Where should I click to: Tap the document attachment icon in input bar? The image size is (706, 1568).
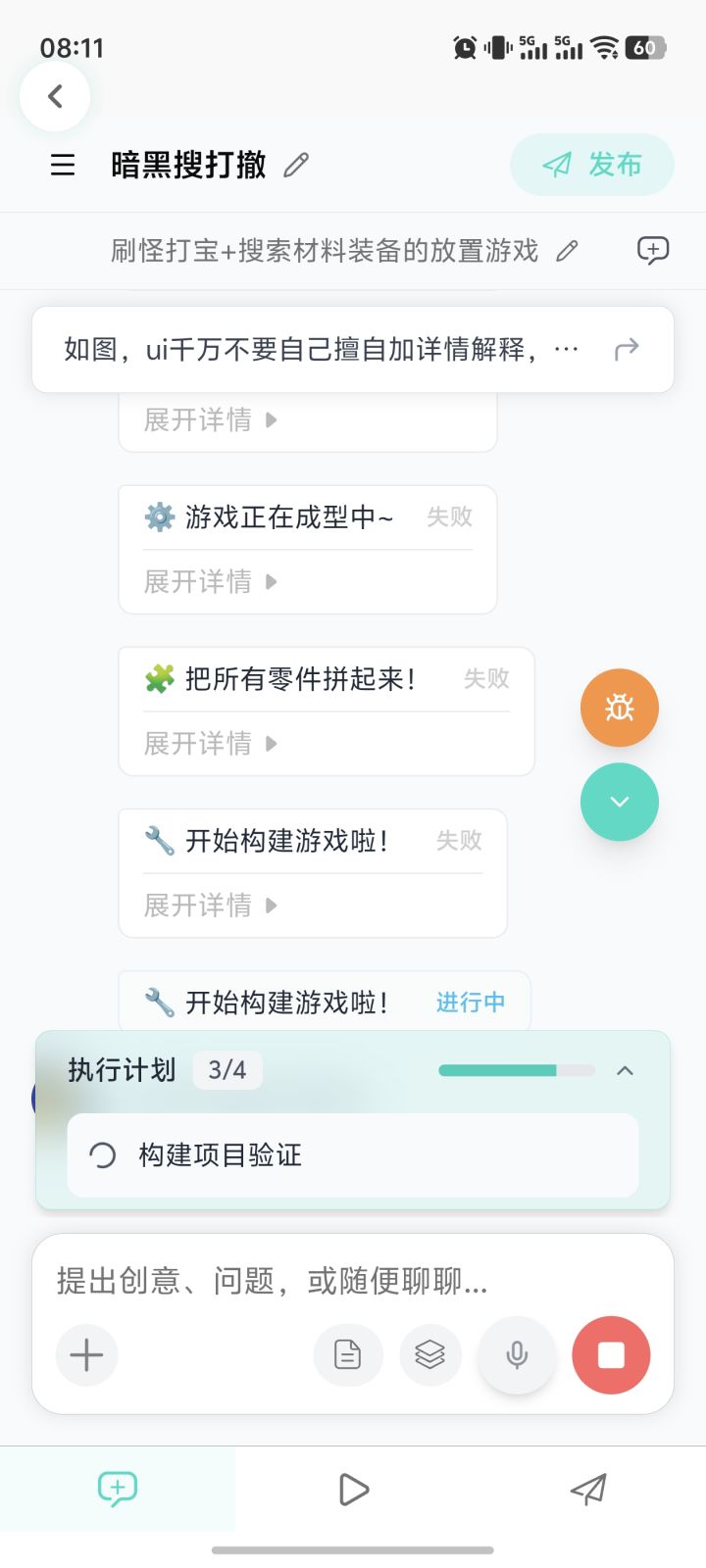(348, 1355)
